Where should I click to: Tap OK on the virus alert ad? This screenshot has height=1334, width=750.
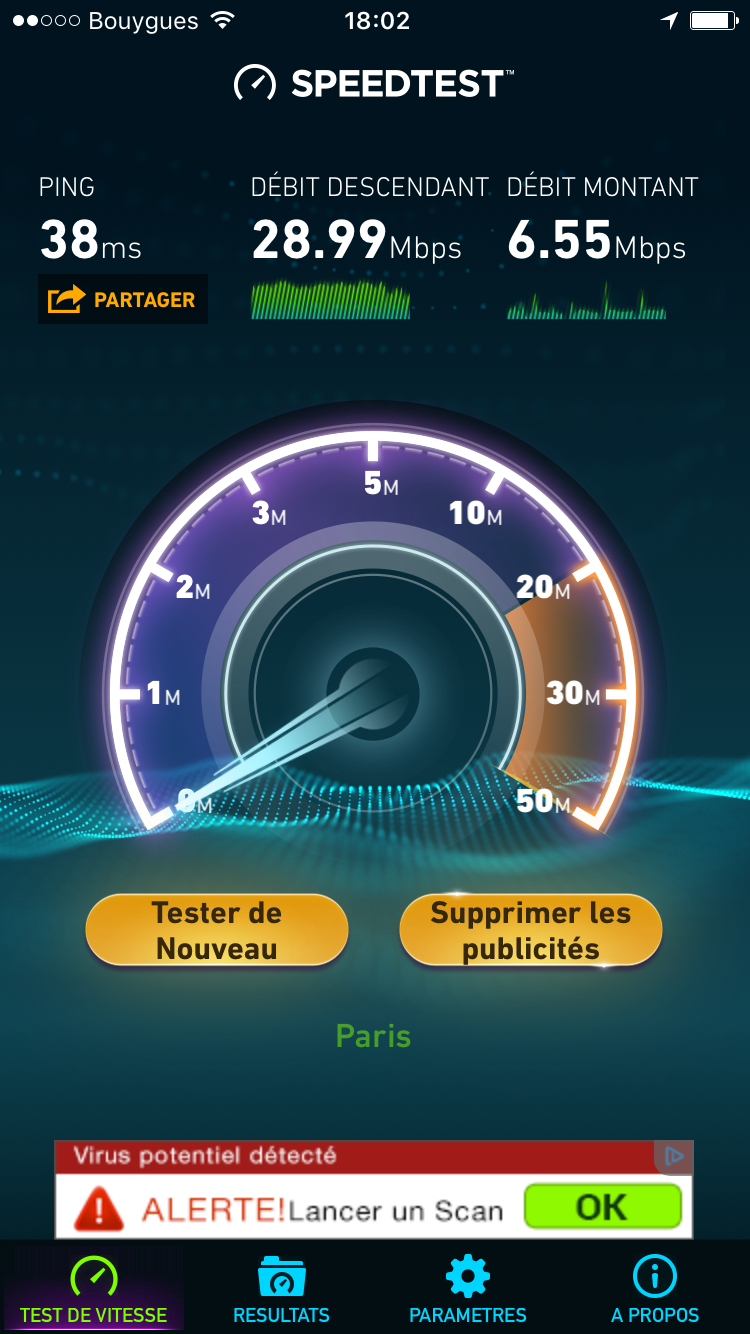[x=602, y=1207]
